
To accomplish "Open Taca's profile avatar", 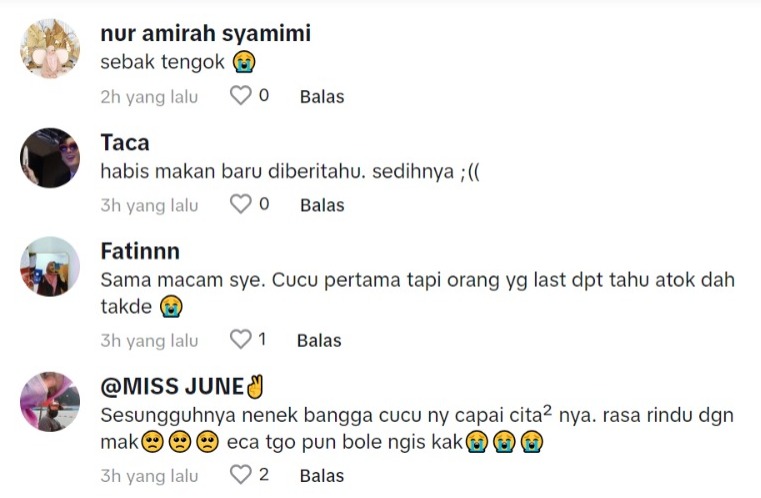I will [x=50, y=158].
